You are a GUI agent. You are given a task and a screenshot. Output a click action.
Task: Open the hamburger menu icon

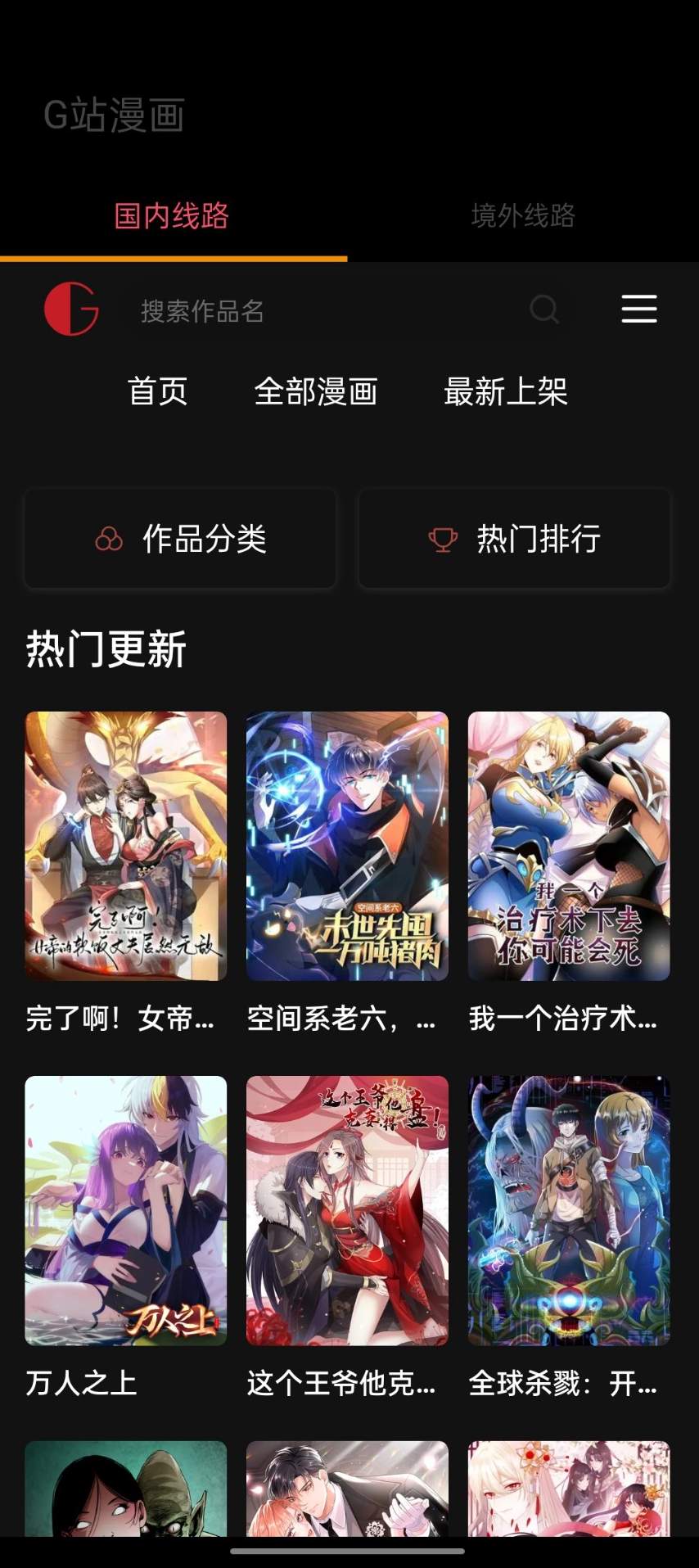coord(638,310)
